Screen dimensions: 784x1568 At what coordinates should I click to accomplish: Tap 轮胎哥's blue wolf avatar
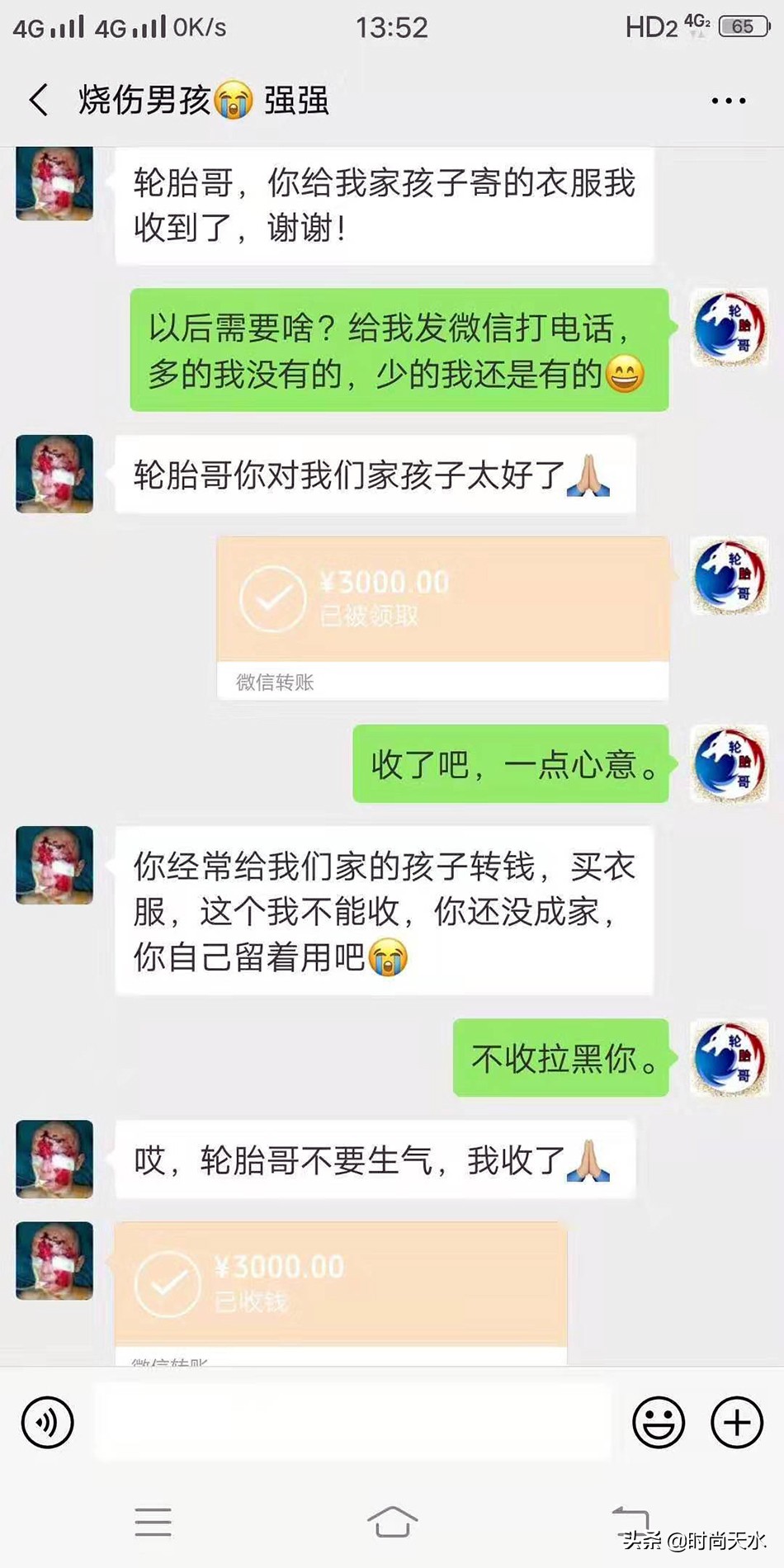[x=730, y=328]
